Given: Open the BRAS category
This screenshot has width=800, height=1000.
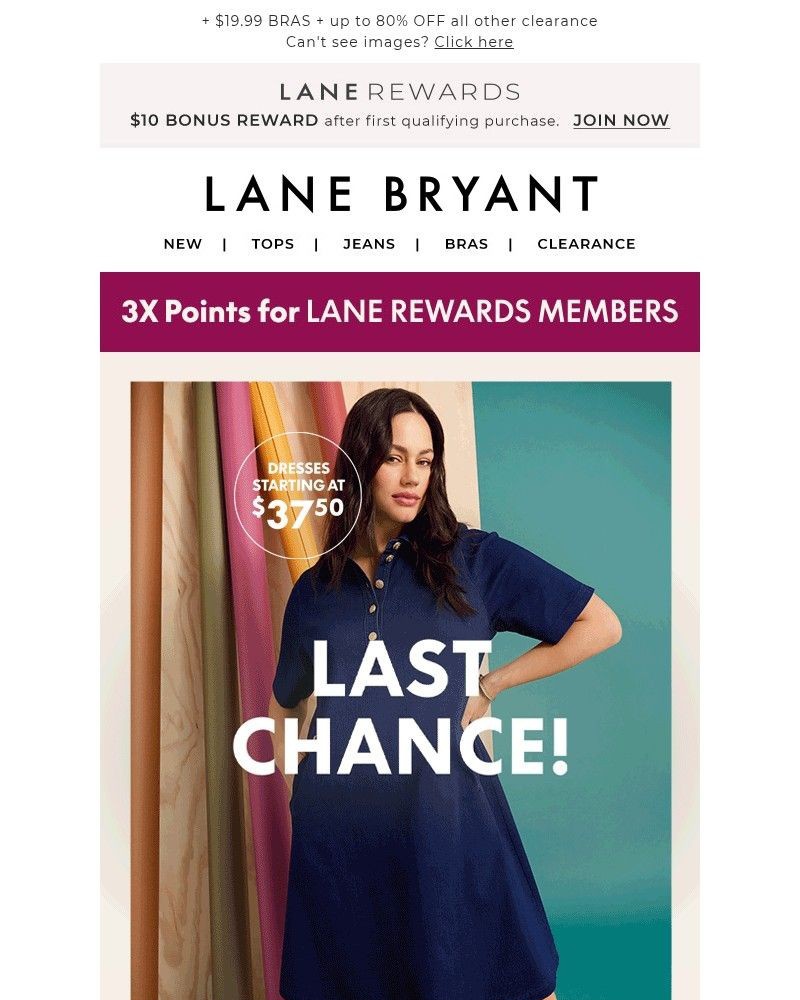Looking at the screenshot, I should 466,243.
